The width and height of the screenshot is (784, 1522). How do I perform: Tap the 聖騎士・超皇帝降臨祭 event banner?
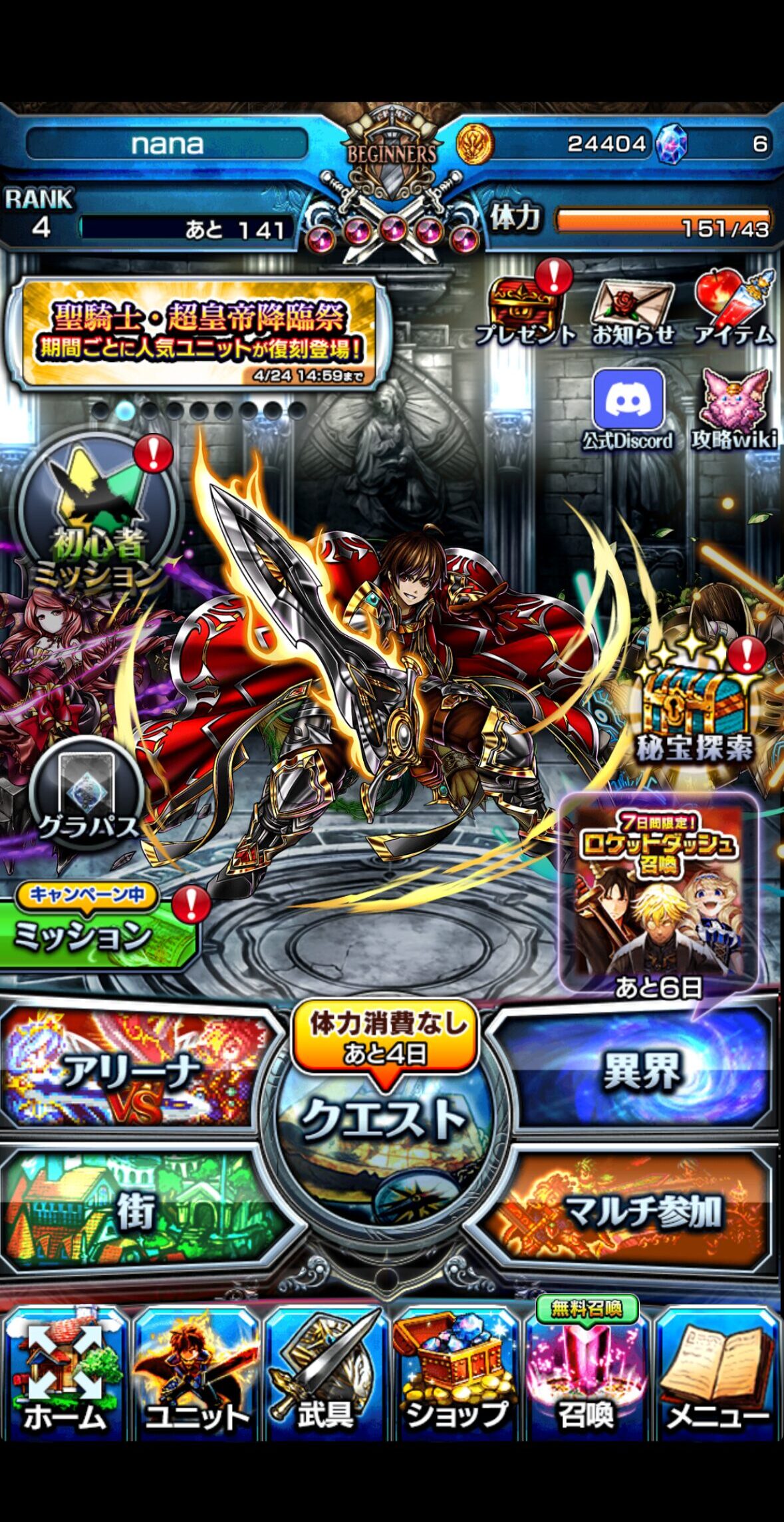click(198, 333)
